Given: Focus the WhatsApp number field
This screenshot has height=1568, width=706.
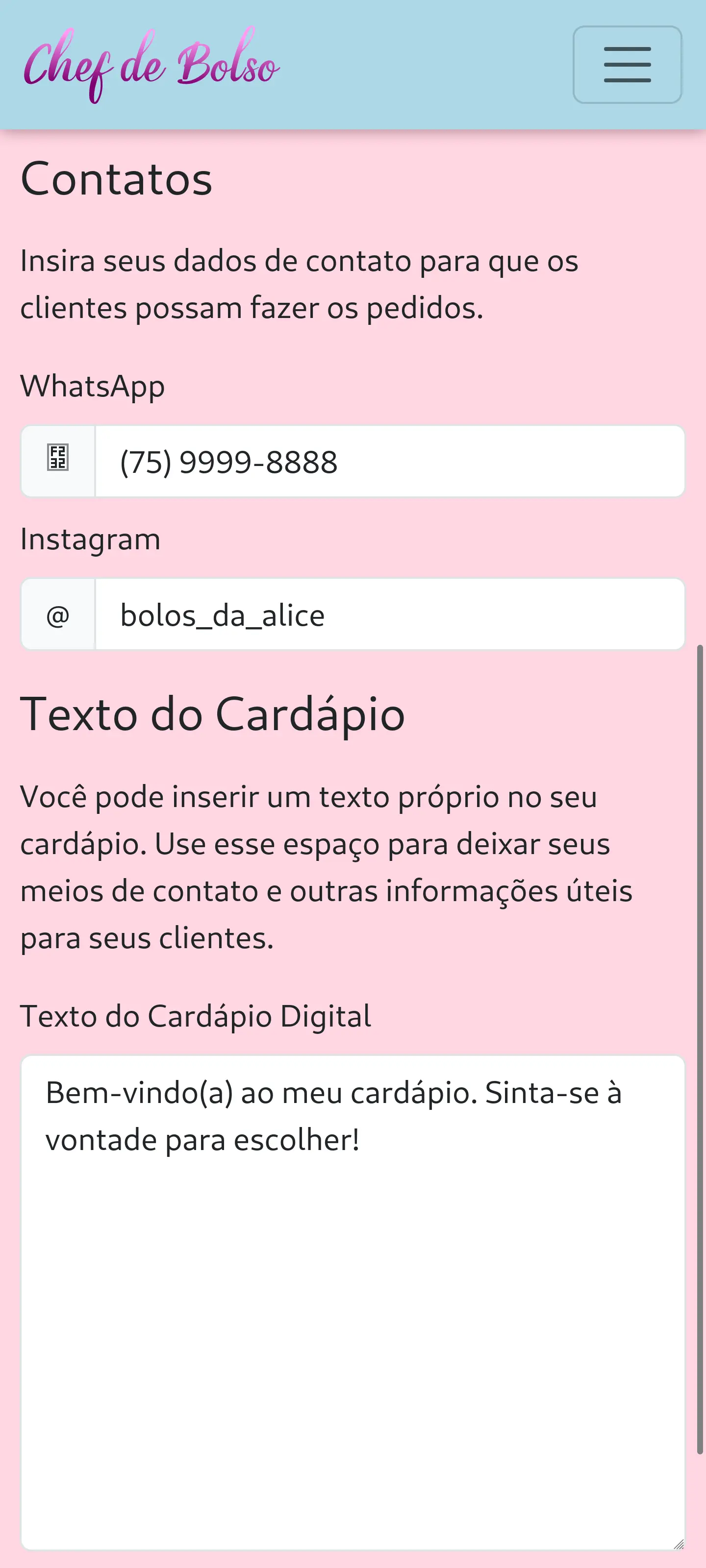Looking at the screenshot, I should click(389, 462).
